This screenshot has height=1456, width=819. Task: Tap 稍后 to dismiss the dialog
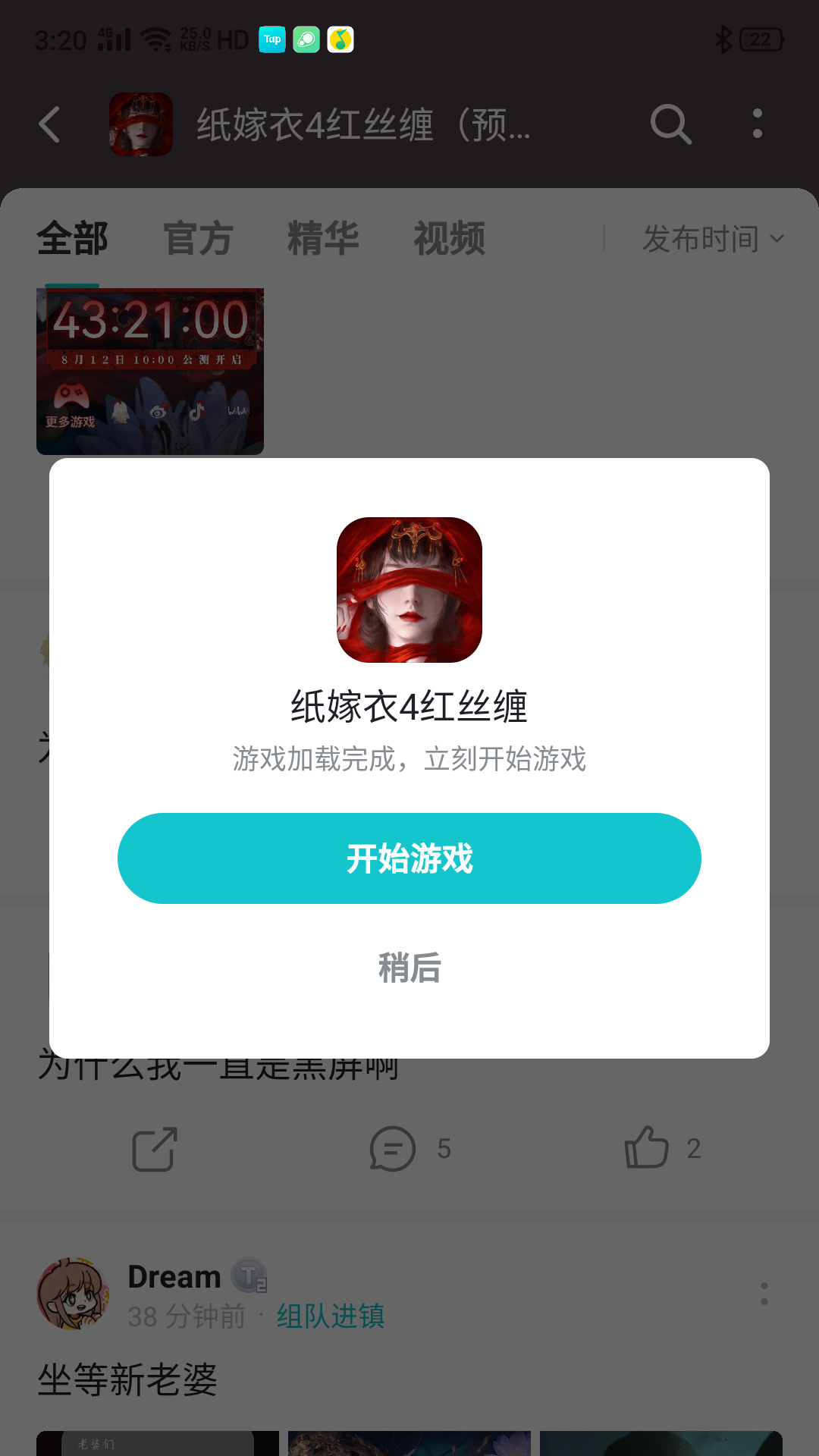click(x=409, y=967)
